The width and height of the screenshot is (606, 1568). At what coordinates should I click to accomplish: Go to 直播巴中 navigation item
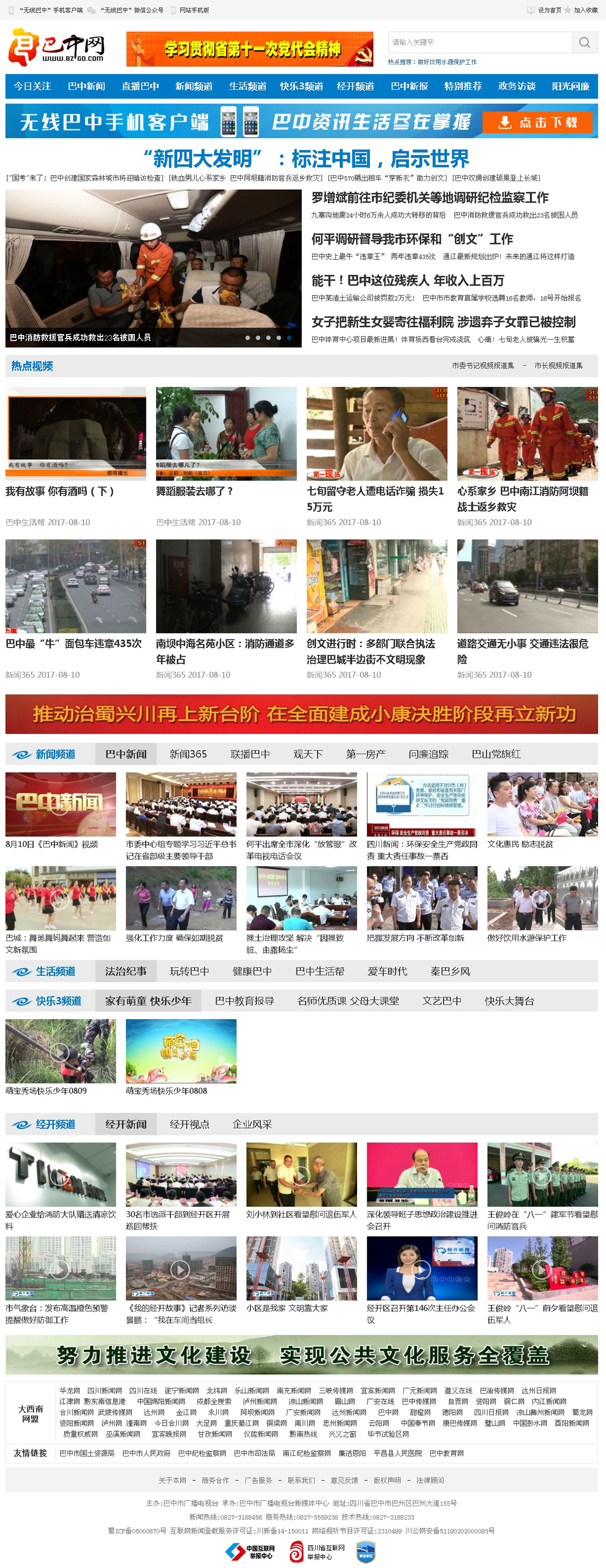140,86
